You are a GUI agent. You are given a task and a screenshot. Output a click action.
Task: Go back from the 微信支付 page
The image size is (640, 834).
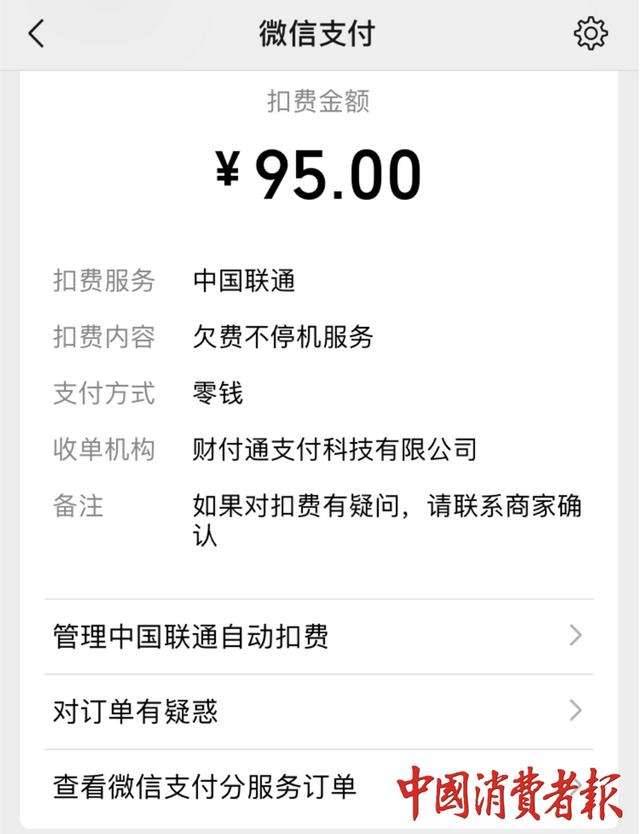point(36,34)
